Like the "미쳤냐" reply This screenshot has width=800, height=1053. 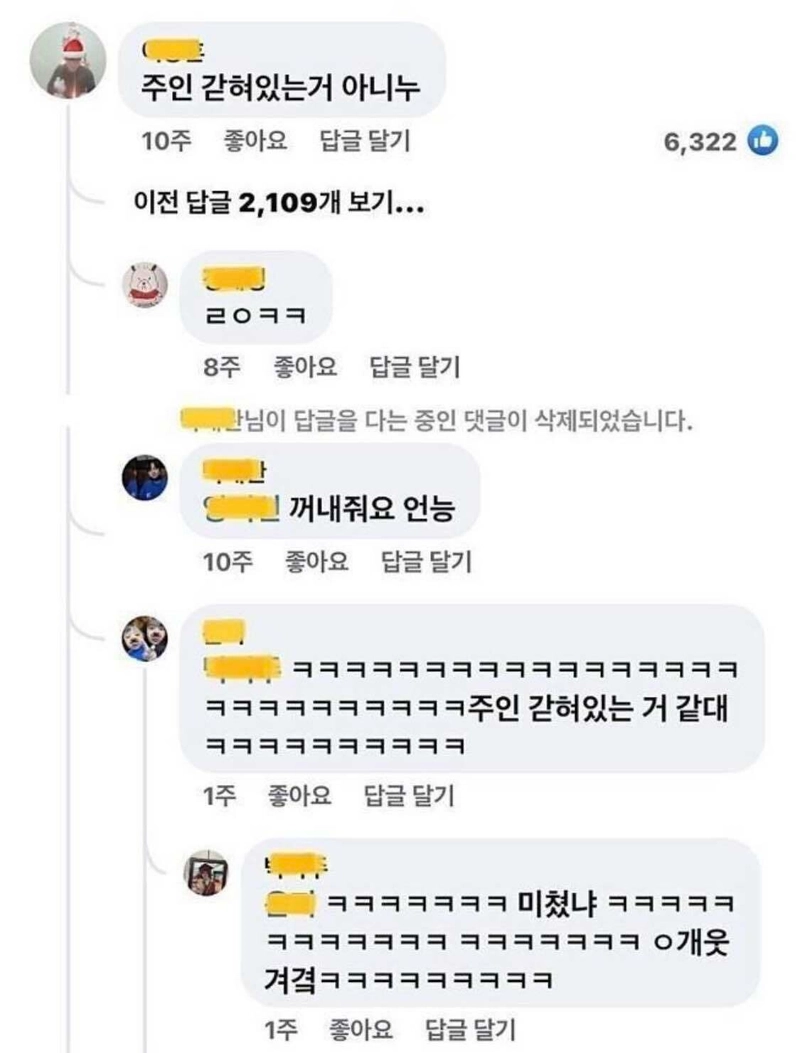pyautogui.click(x=361, y=1028)
